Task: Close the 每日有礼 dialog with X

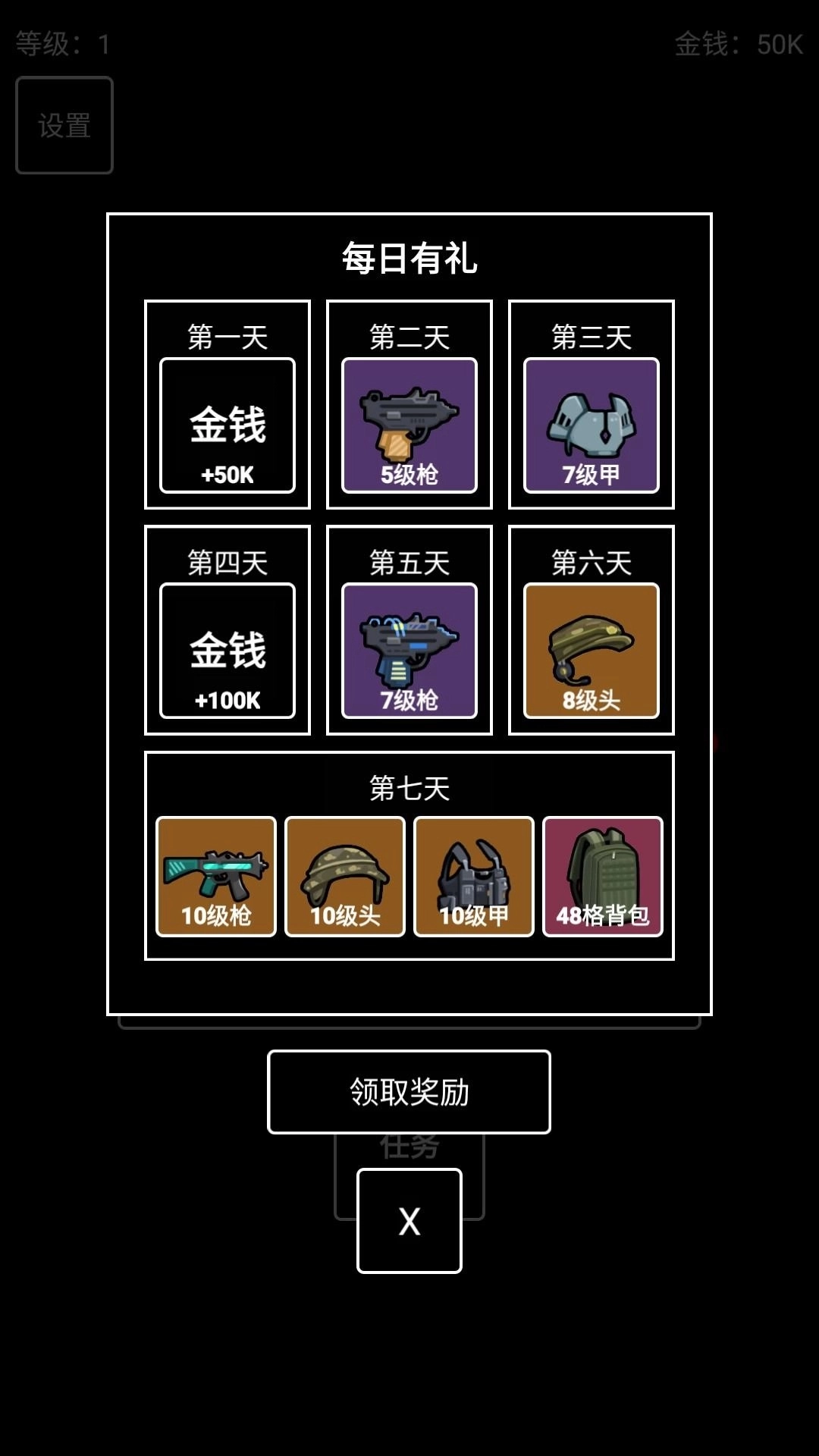Action: tap(409, 1221)
